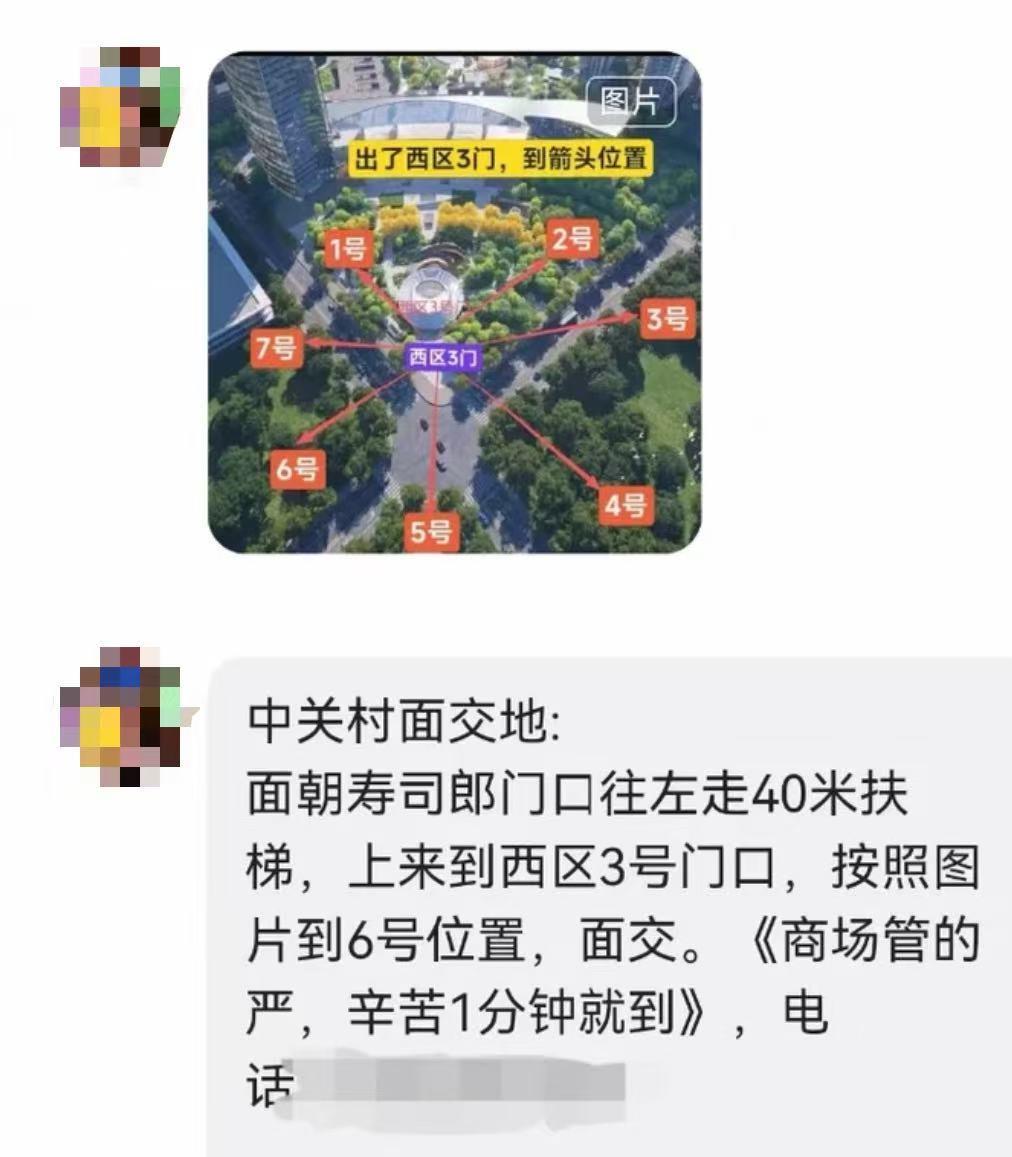
Task: Open sender's avatar beside the picture message
Action: 121,108
